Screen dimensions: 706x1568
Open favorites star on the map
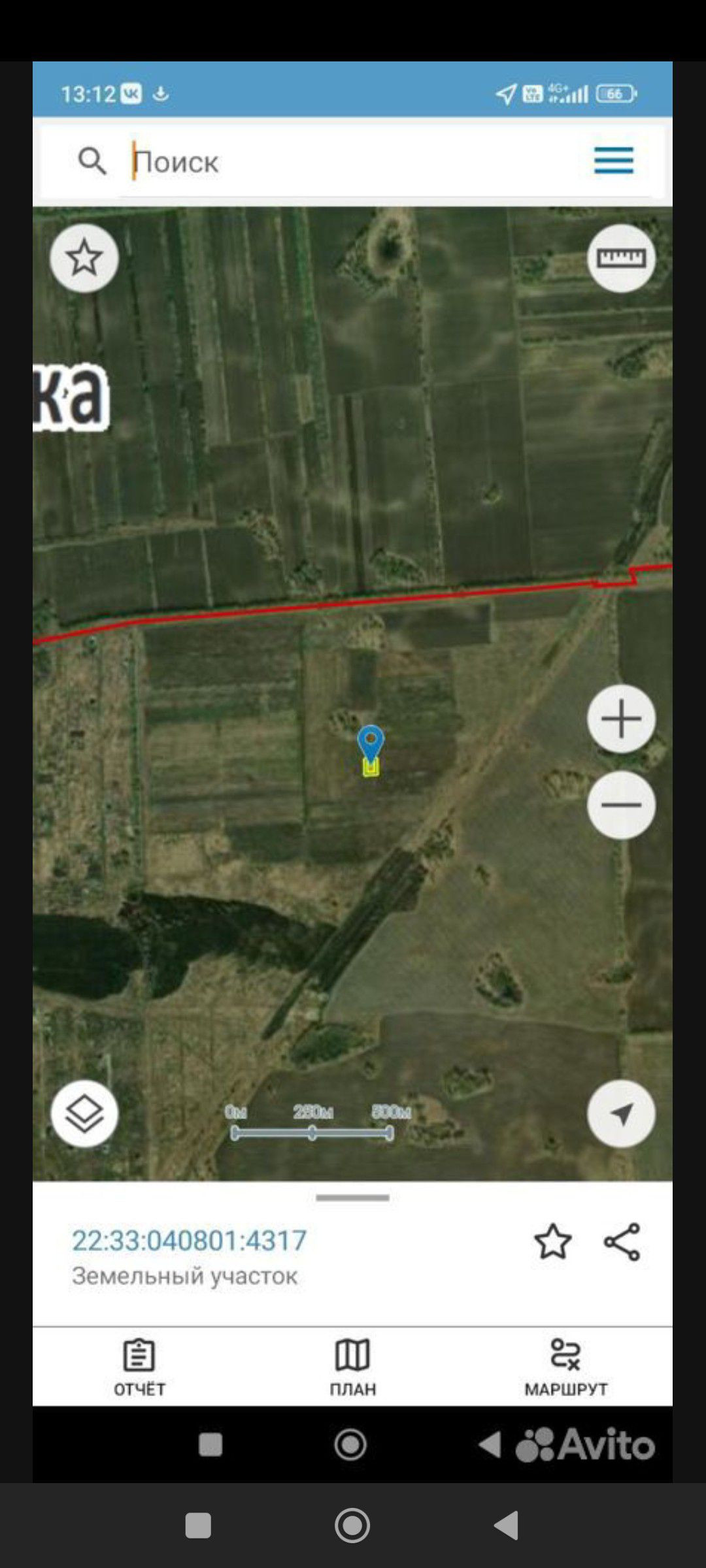point(84,258)
